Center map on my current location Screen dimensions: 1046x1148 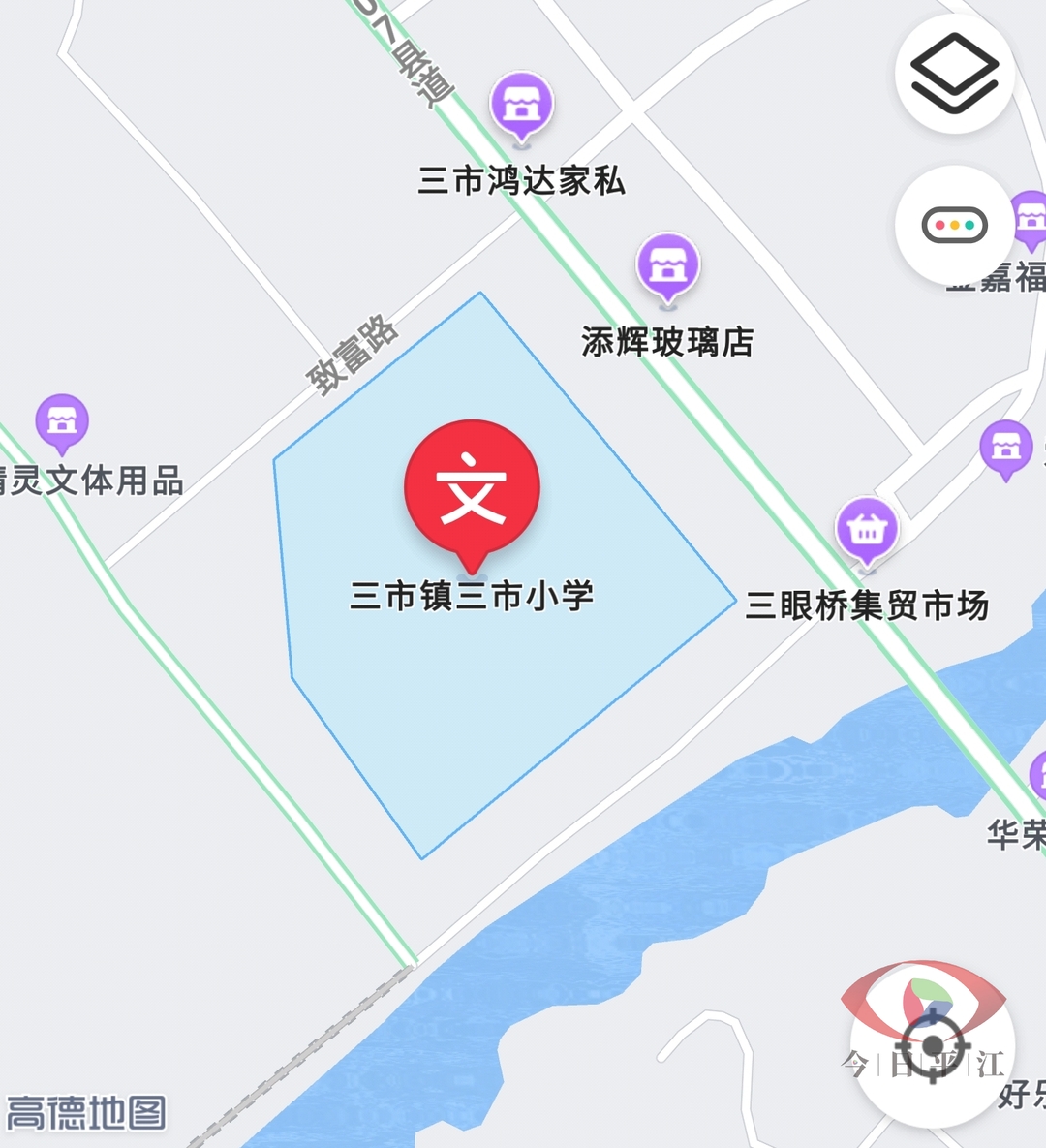pos(932,1044)
